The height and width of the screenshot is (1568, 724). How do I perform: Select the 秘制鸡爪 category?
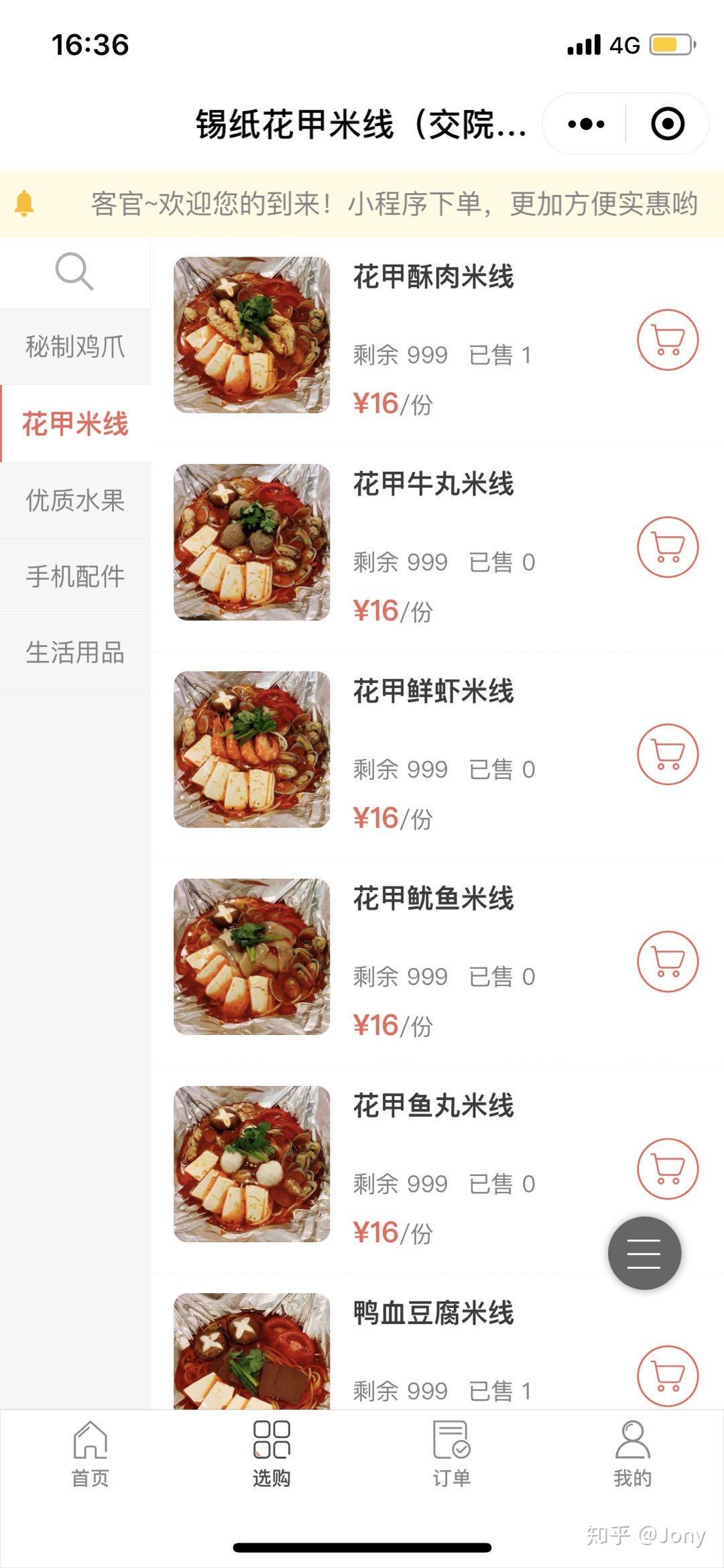pyautogui.click(x=75, y=347)
